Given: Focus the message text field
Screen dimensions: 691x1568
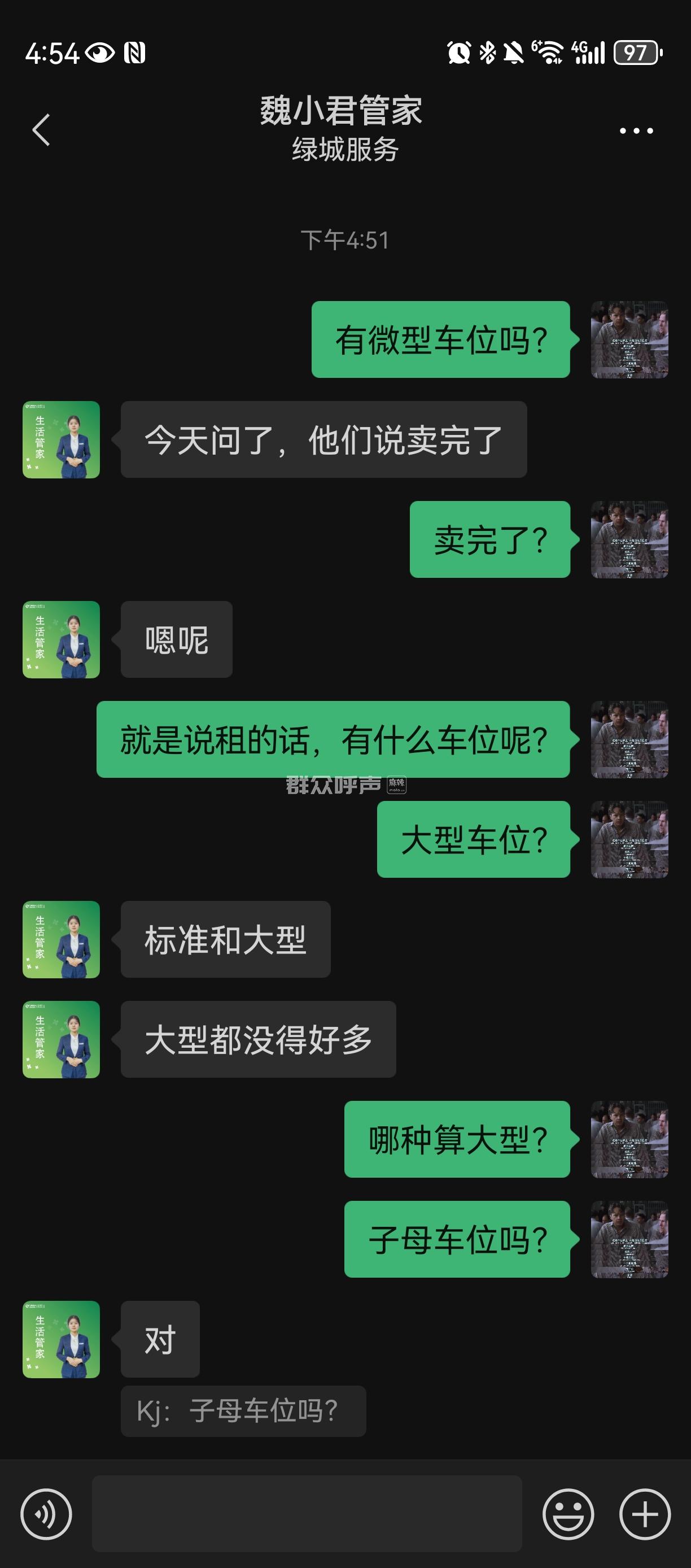Looking at the screenshot, I should coord(307,1513).
